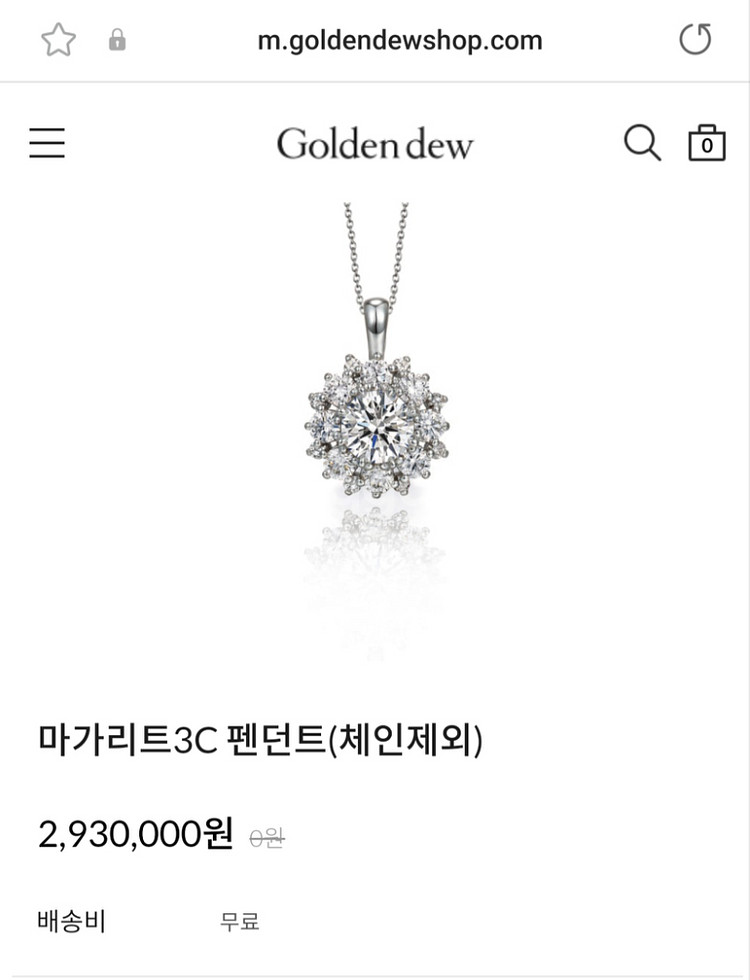Tap the m.goldendewshop.com address bar
Screen dimensions: 750x980
tap(399, 41)
